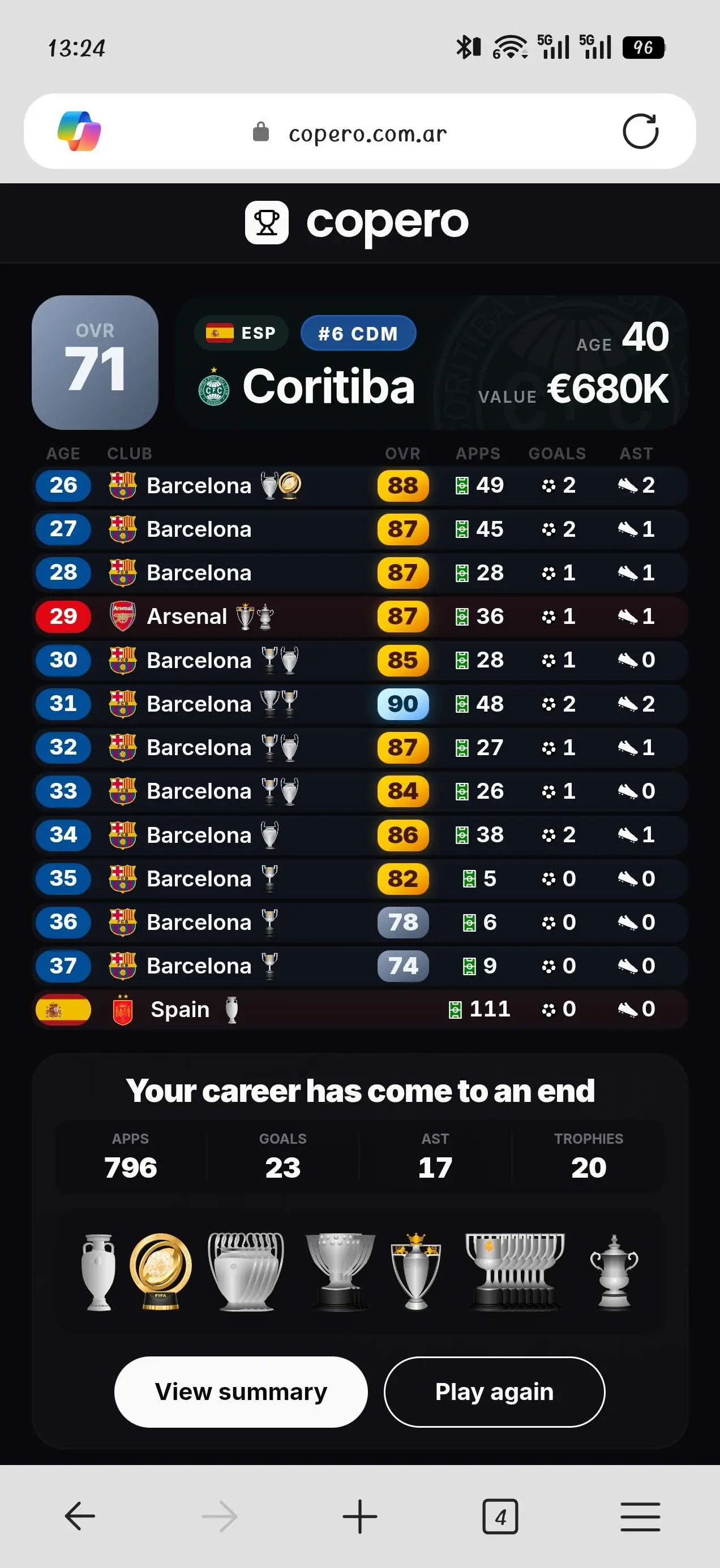Image resolution: width=720 pixels, height=1568 pixels.
Task: Reload the page in the address bar
Action: [640, 131]
